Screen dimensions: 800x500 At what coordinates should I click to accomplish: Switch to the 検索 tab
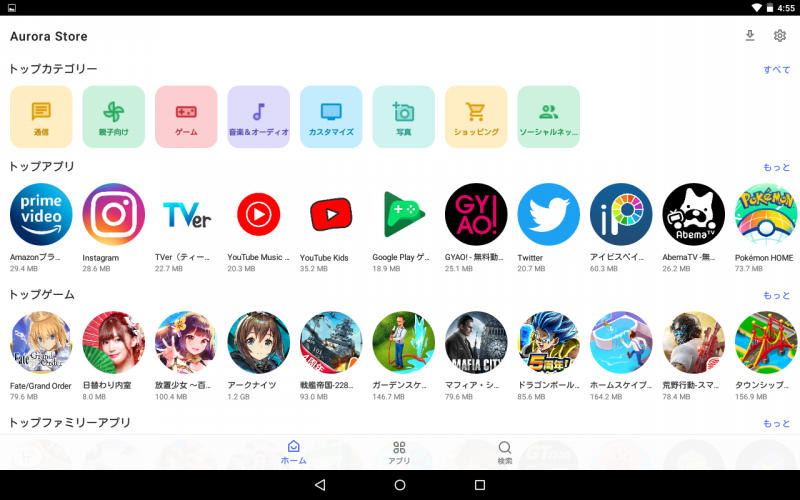pos(505,452)
